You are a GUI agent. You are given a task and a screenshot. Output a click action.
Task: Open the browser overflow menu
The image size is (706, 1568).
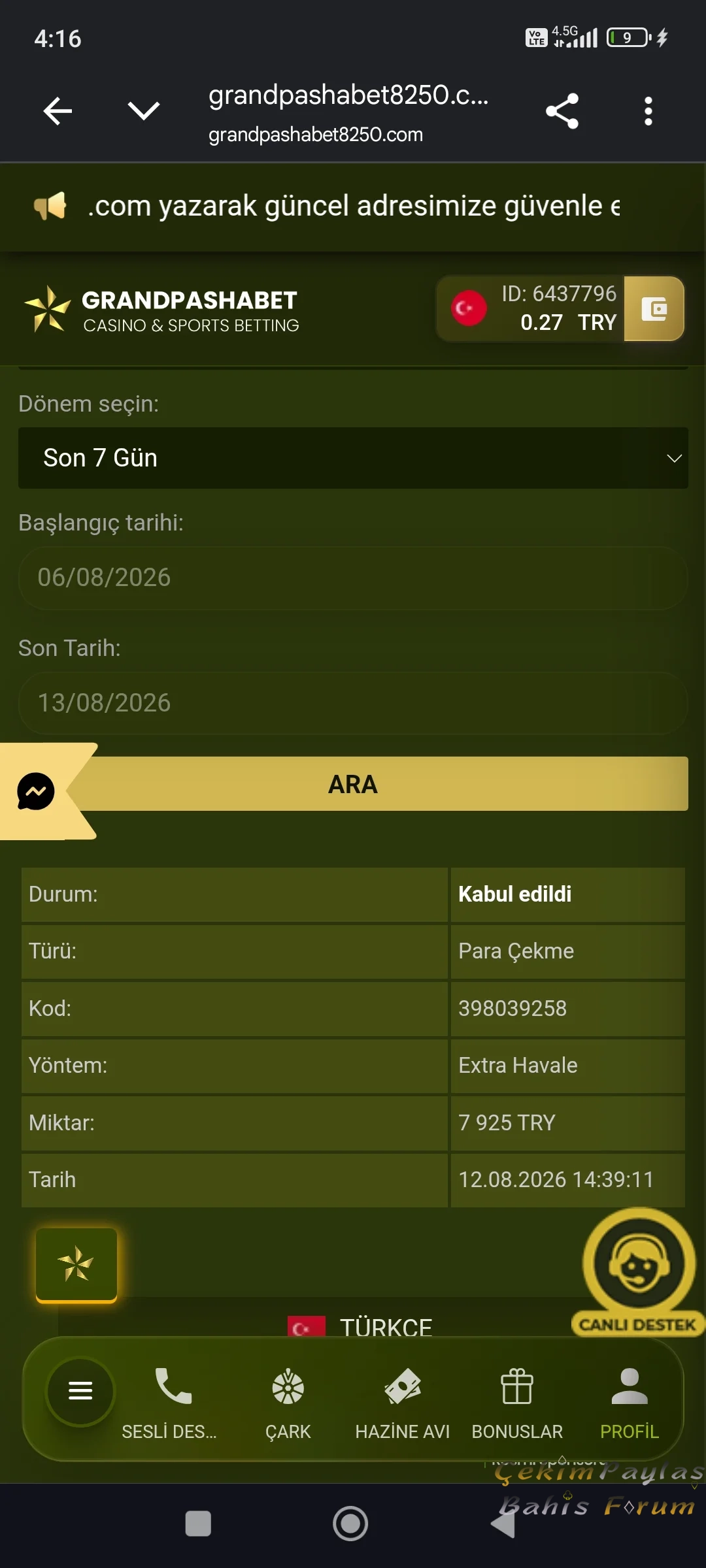(x=648, y=111)
